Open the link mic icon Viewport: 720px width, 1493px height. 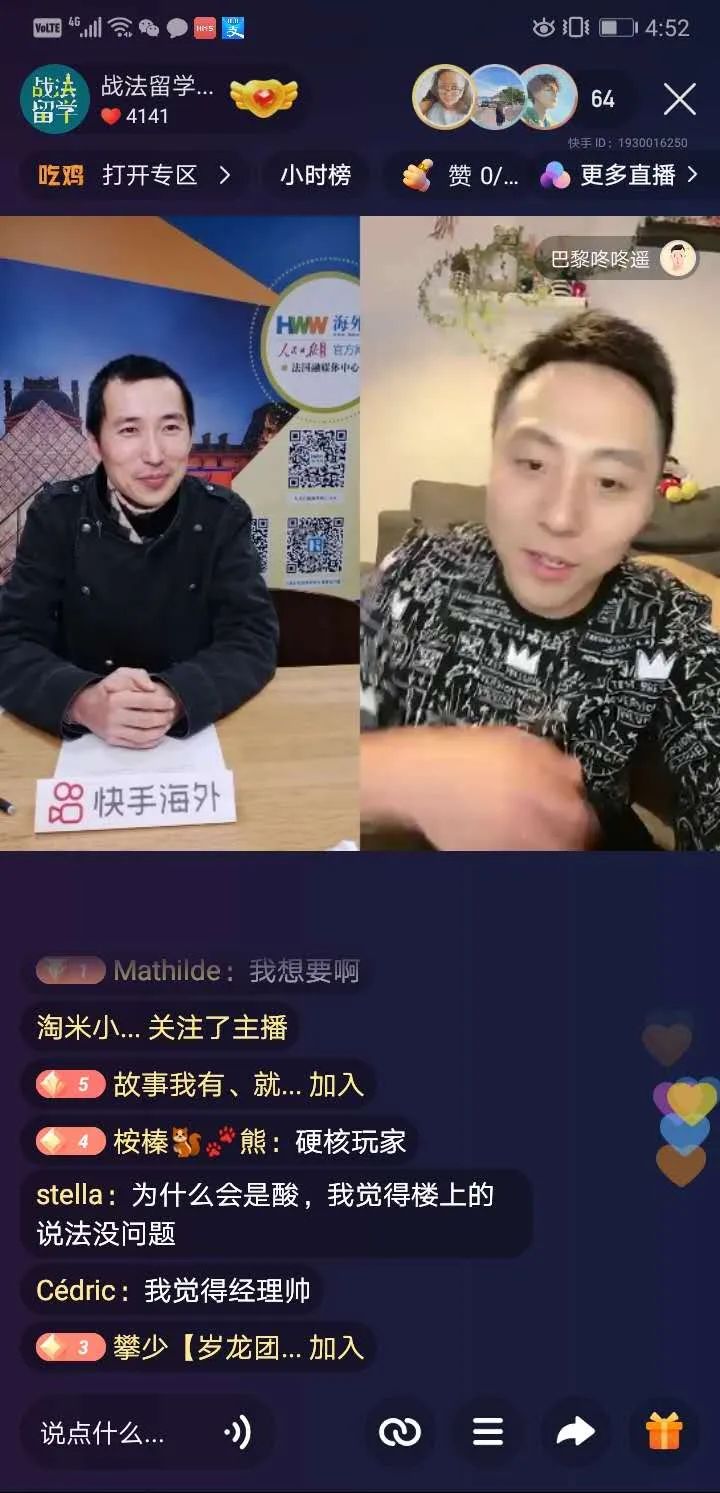[x=400, y=1433]
